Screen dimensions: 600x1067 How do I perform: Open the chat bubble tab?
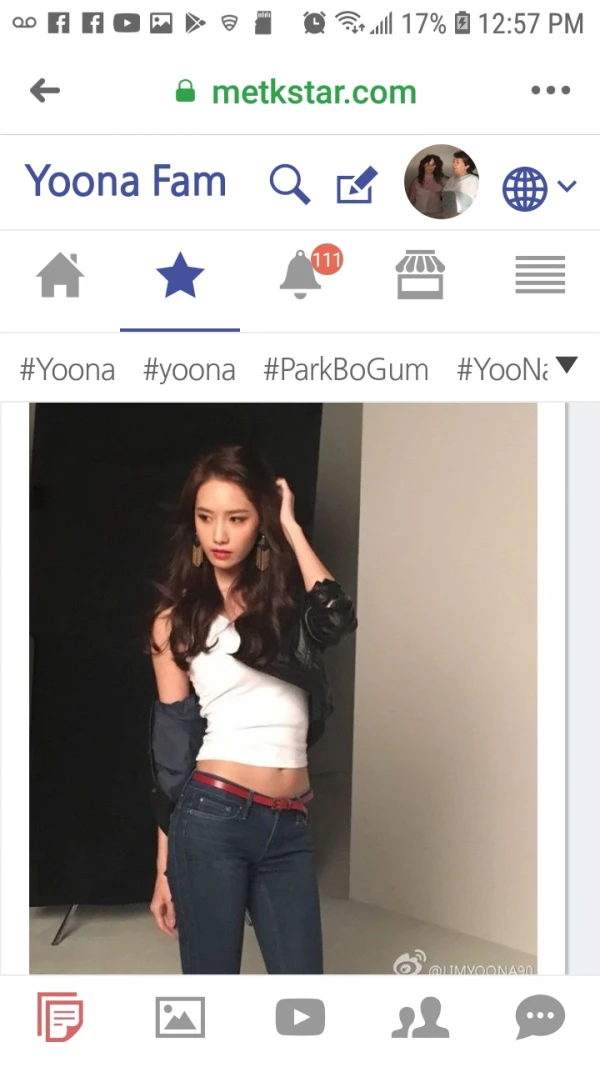tap(540, 1018)
